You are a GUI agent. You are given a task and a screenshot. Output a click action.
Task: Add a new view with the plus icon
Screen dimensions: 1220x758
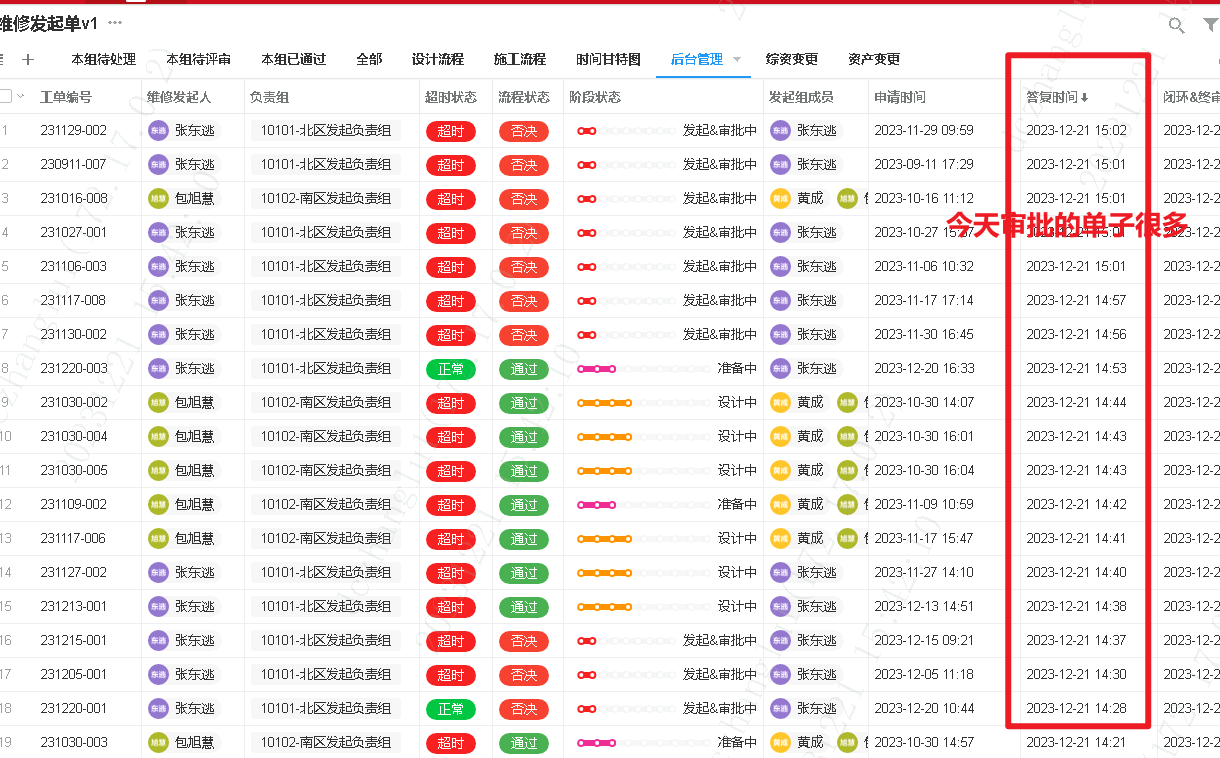[28, 59]
